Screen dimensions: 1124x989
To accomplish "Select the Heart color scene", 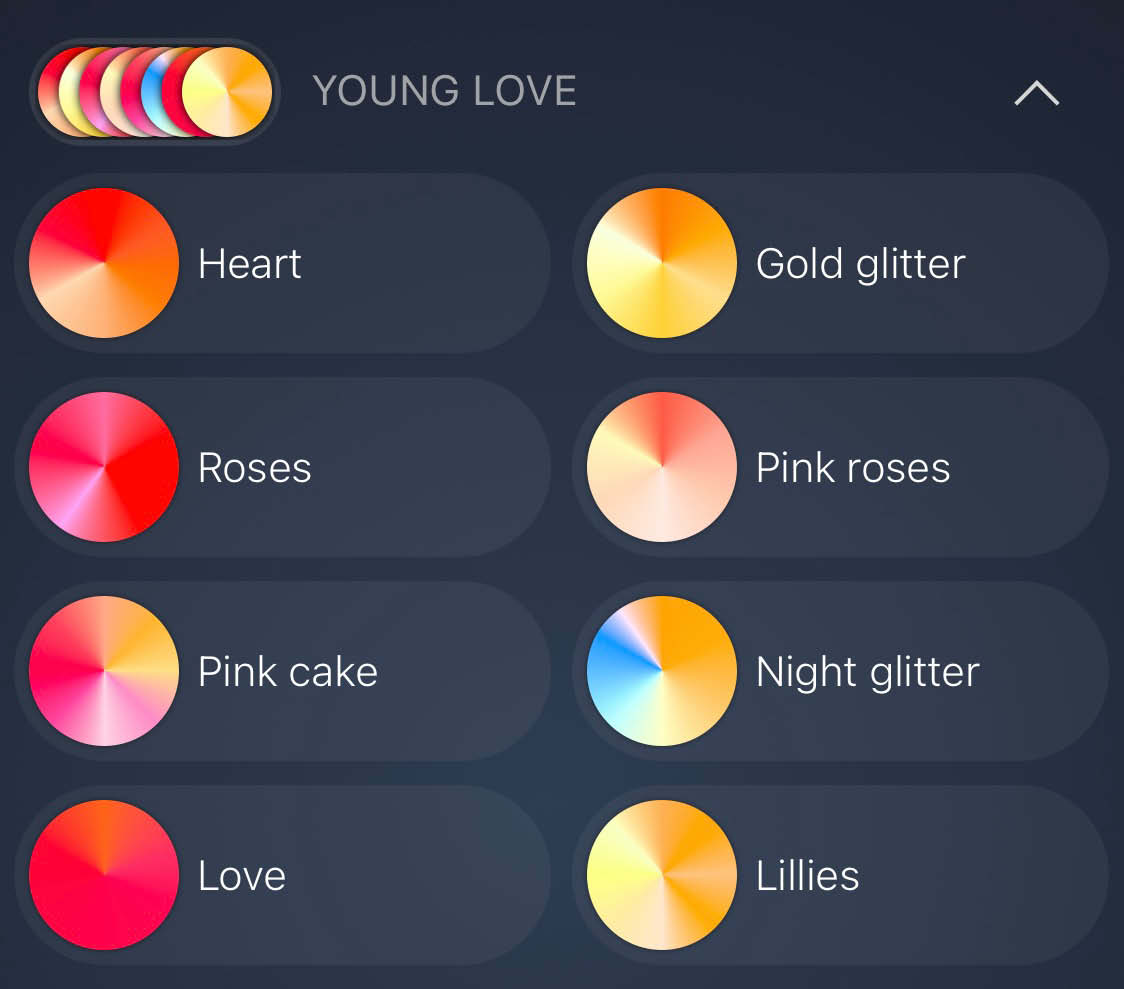I will click(x=282, y=264).
